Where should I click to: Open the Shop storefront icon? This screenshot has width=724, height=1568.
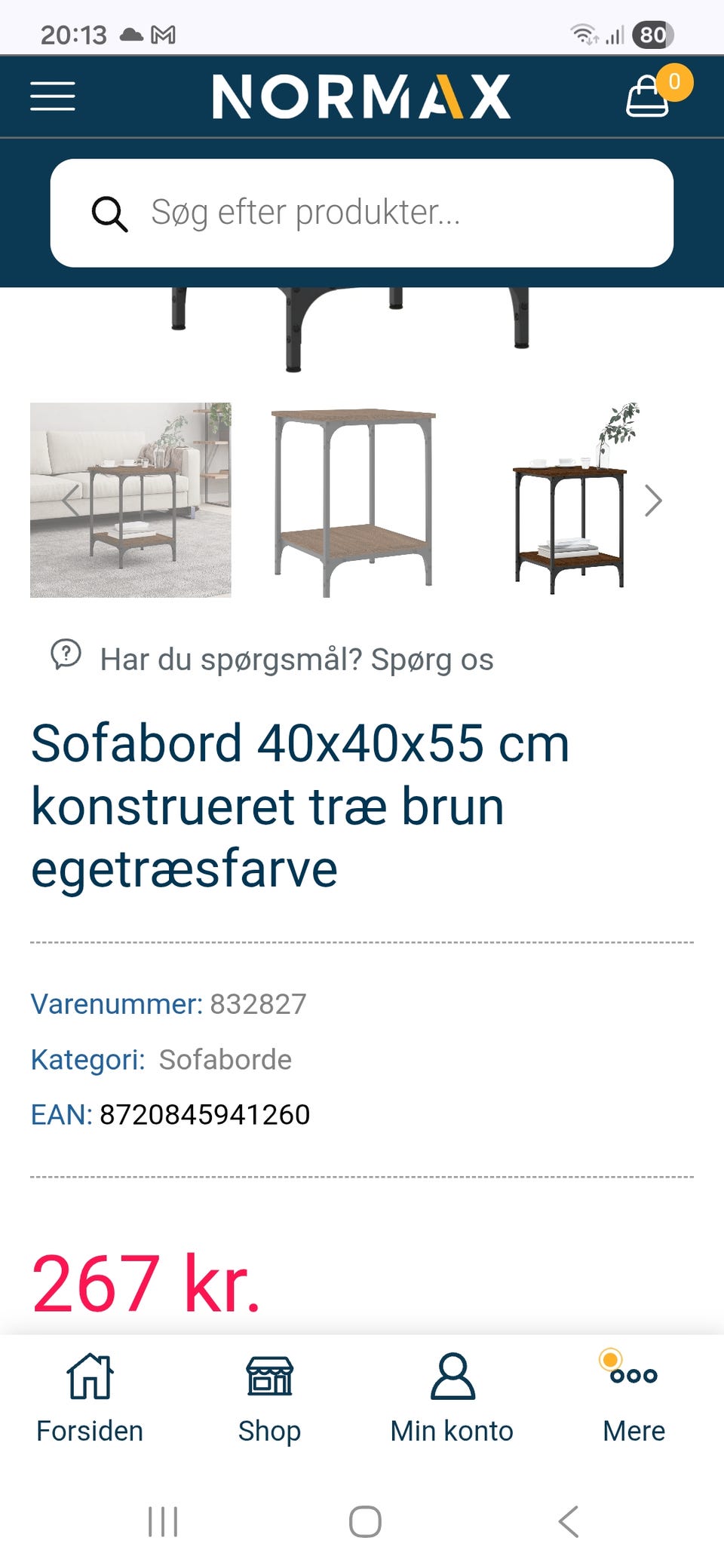(269, 1374)
